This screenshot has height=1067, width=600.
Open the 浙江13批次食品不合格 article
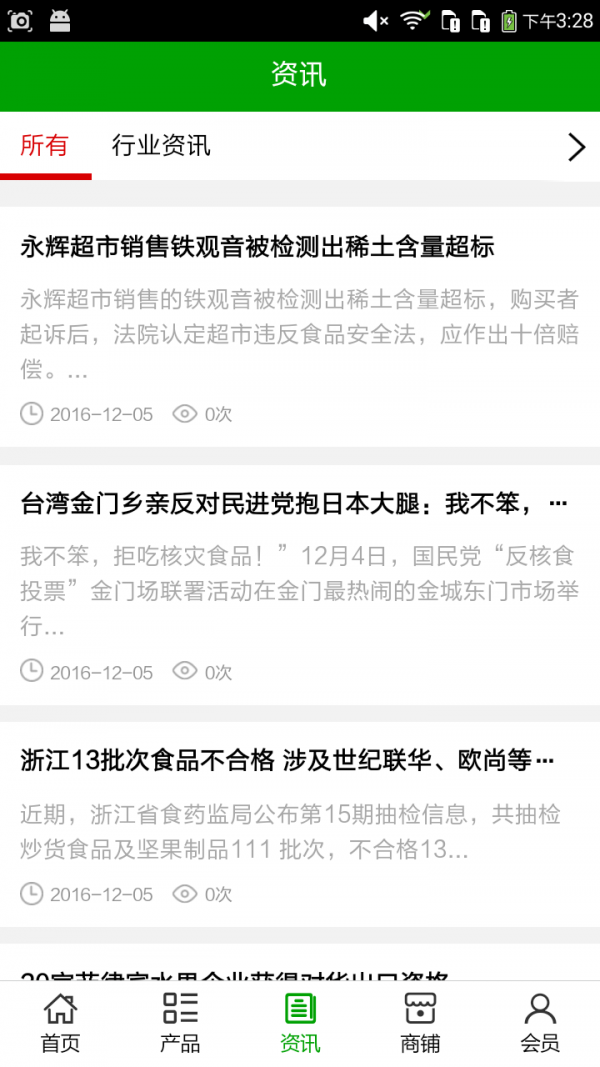pos(300,825)
